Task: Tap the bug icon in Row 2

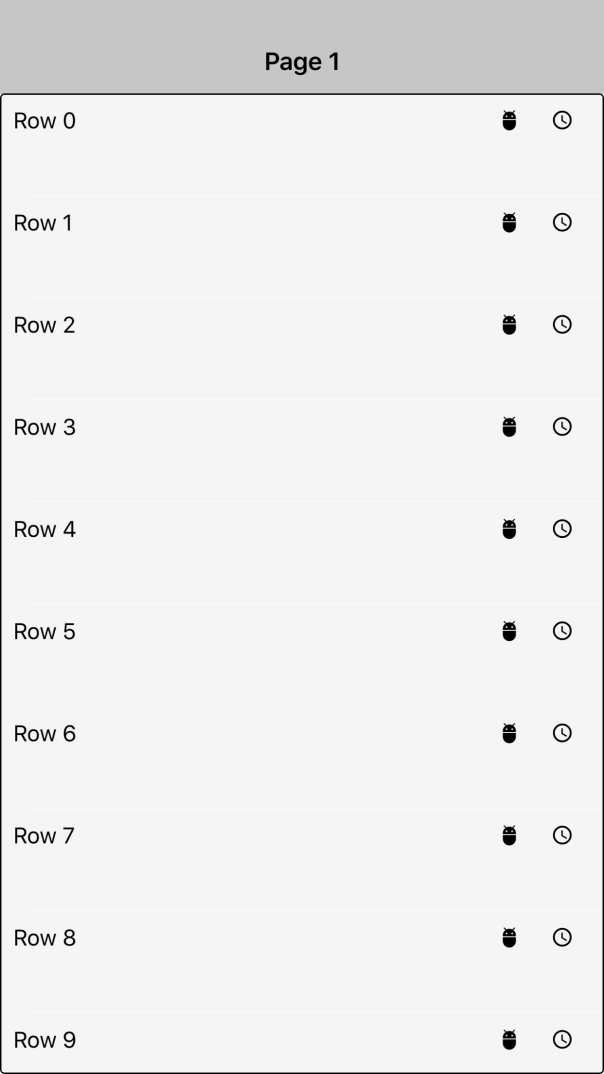Action: 509,325
